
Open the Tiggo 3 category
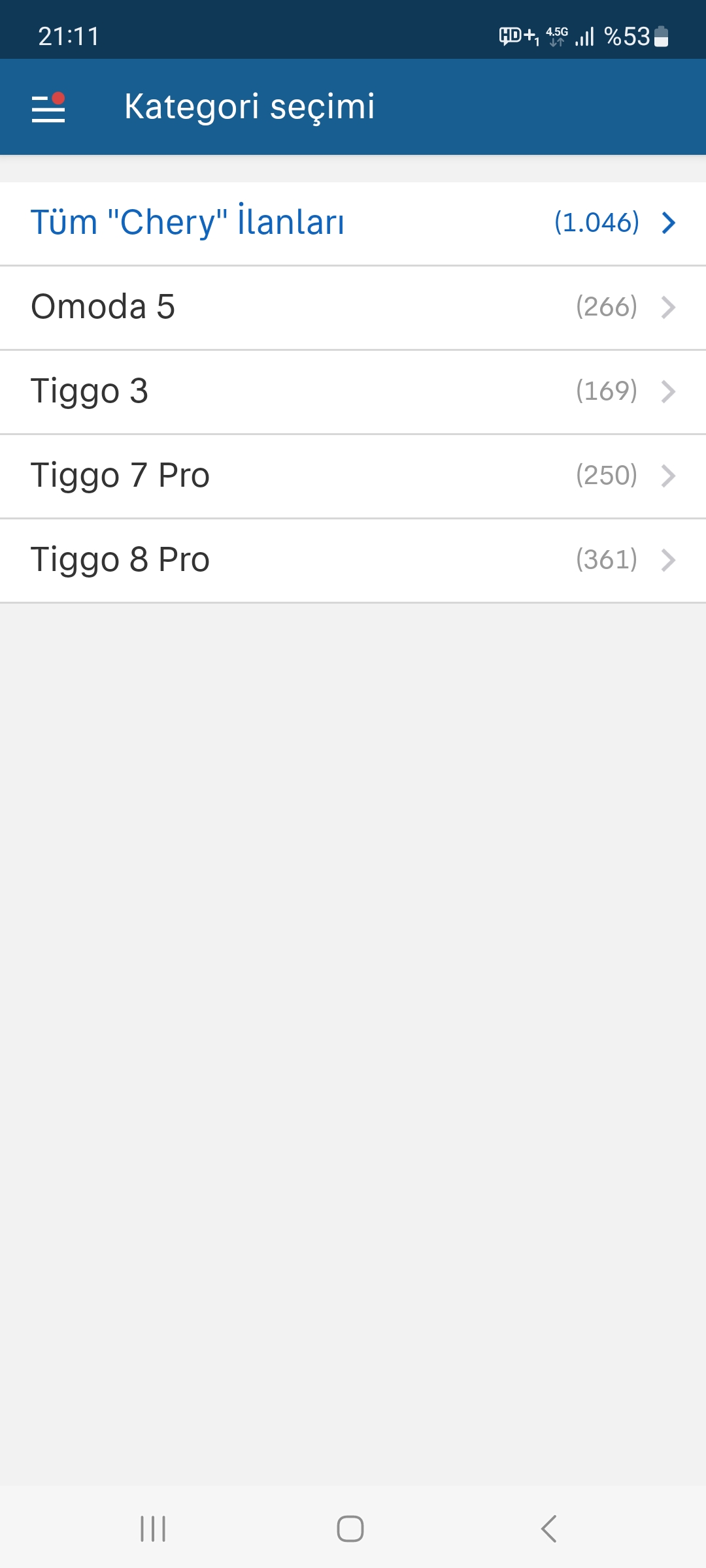click(353, 392)
